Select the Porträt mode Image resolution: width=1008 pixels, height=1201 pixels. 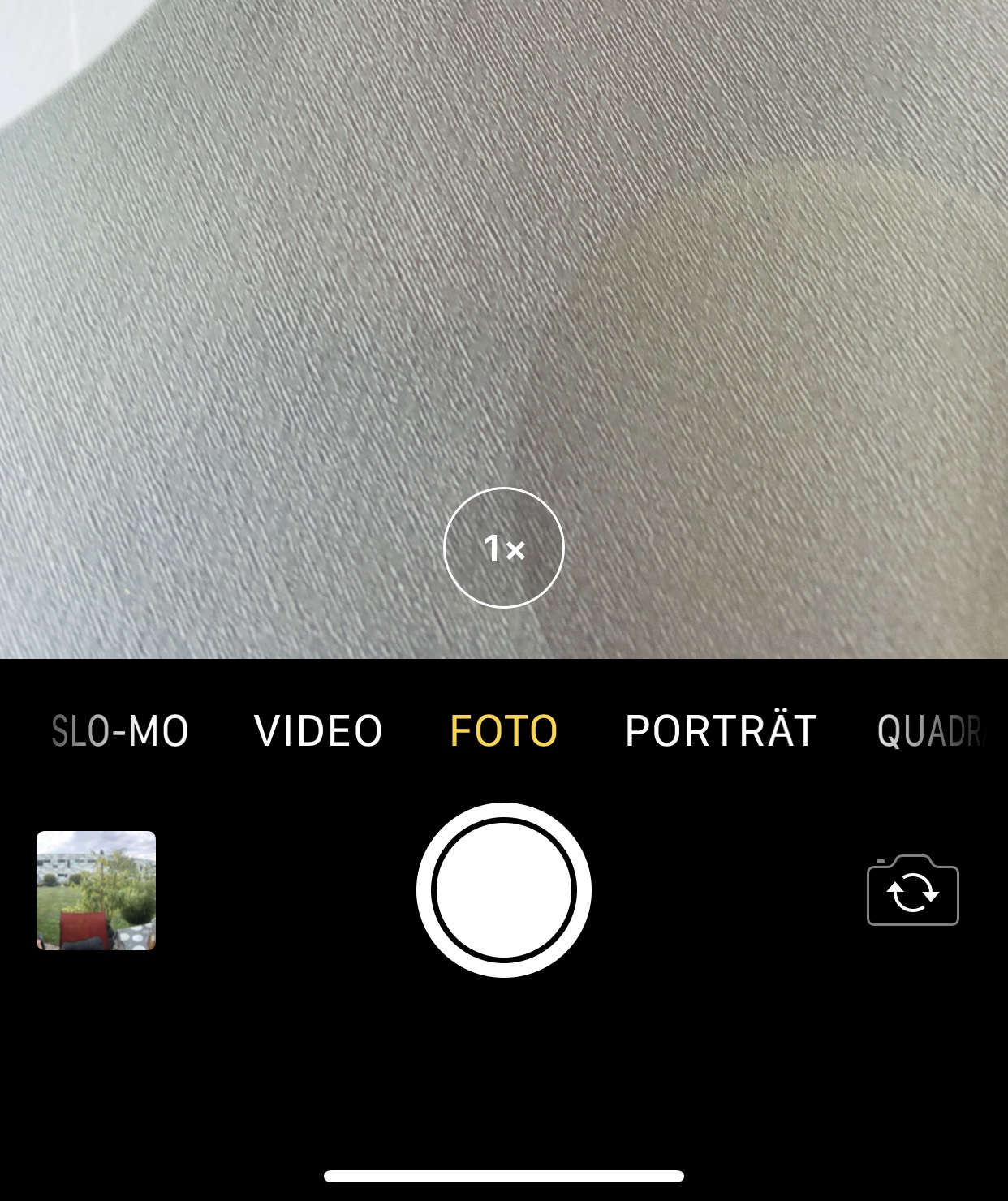[x=721, y=730]
